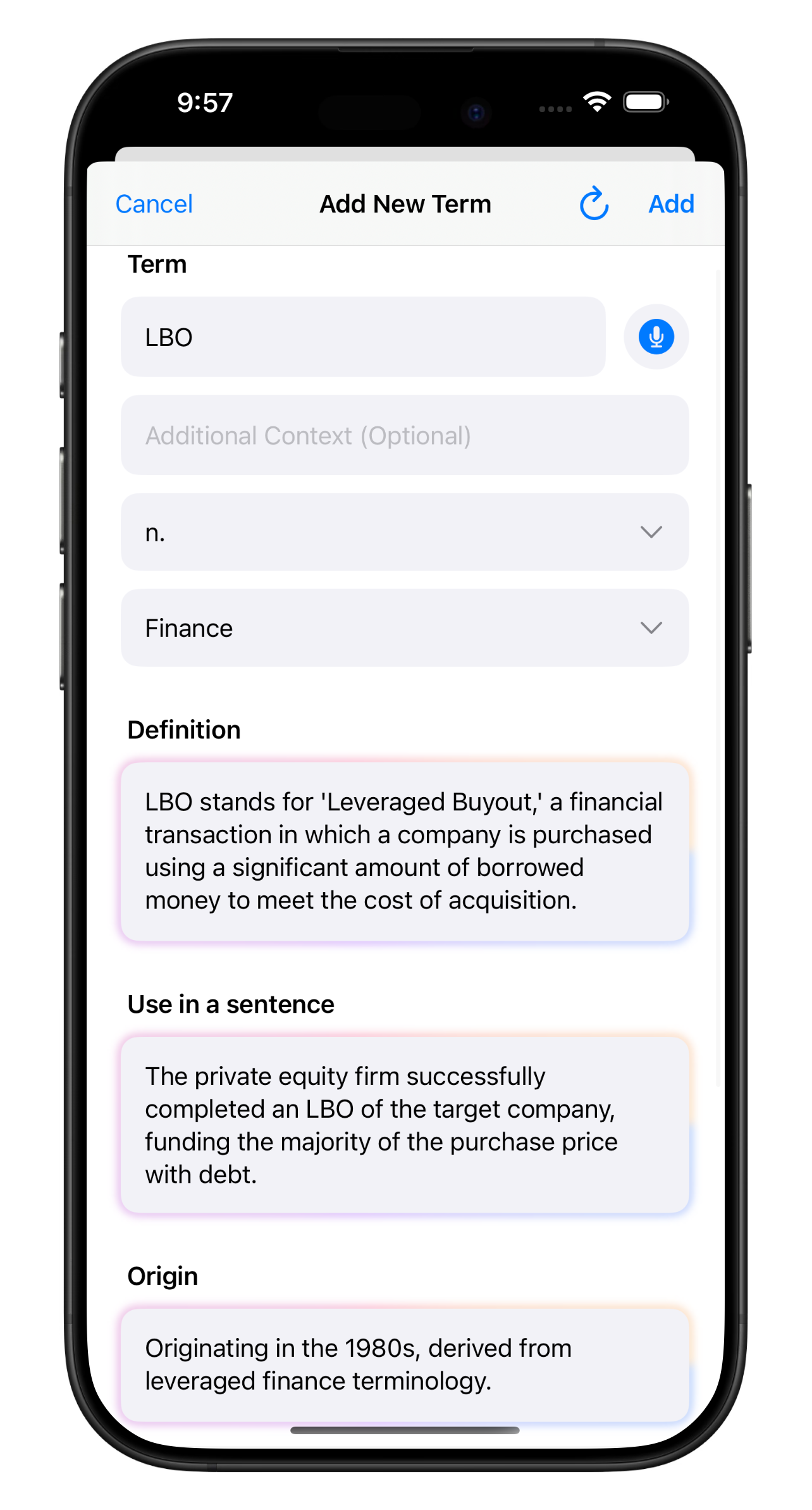Cancel adding the new term
Viewport: 812px width, 1510px height.
click(x=154, y=204)
